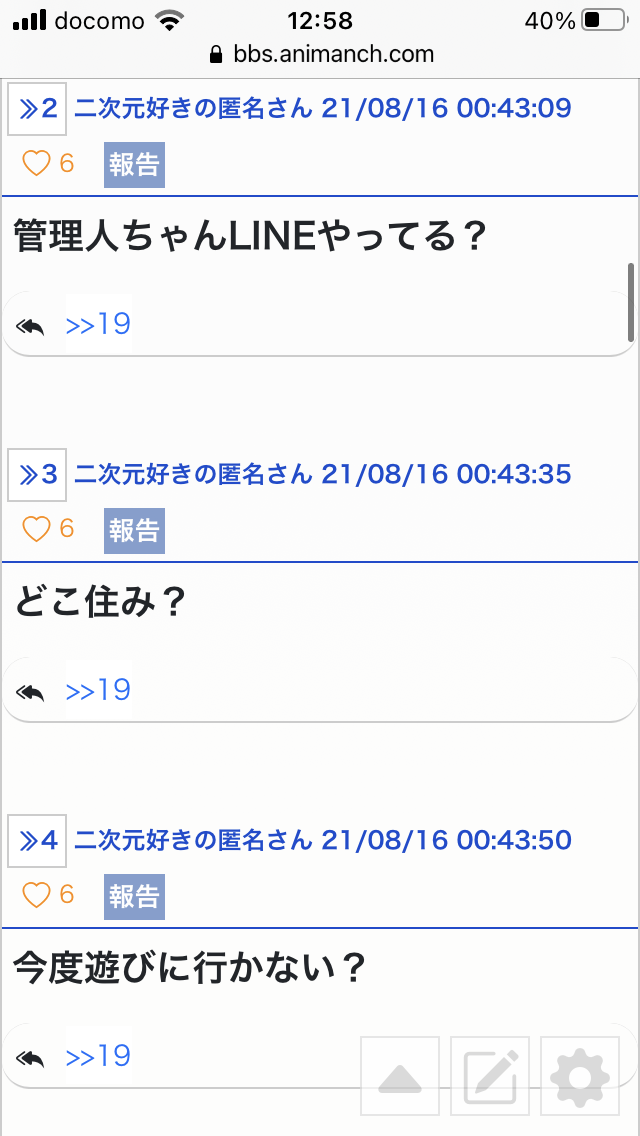Tap the >>3 post number
The image size is (640, 1136).
pyautogui.click(x=37, y=475)
